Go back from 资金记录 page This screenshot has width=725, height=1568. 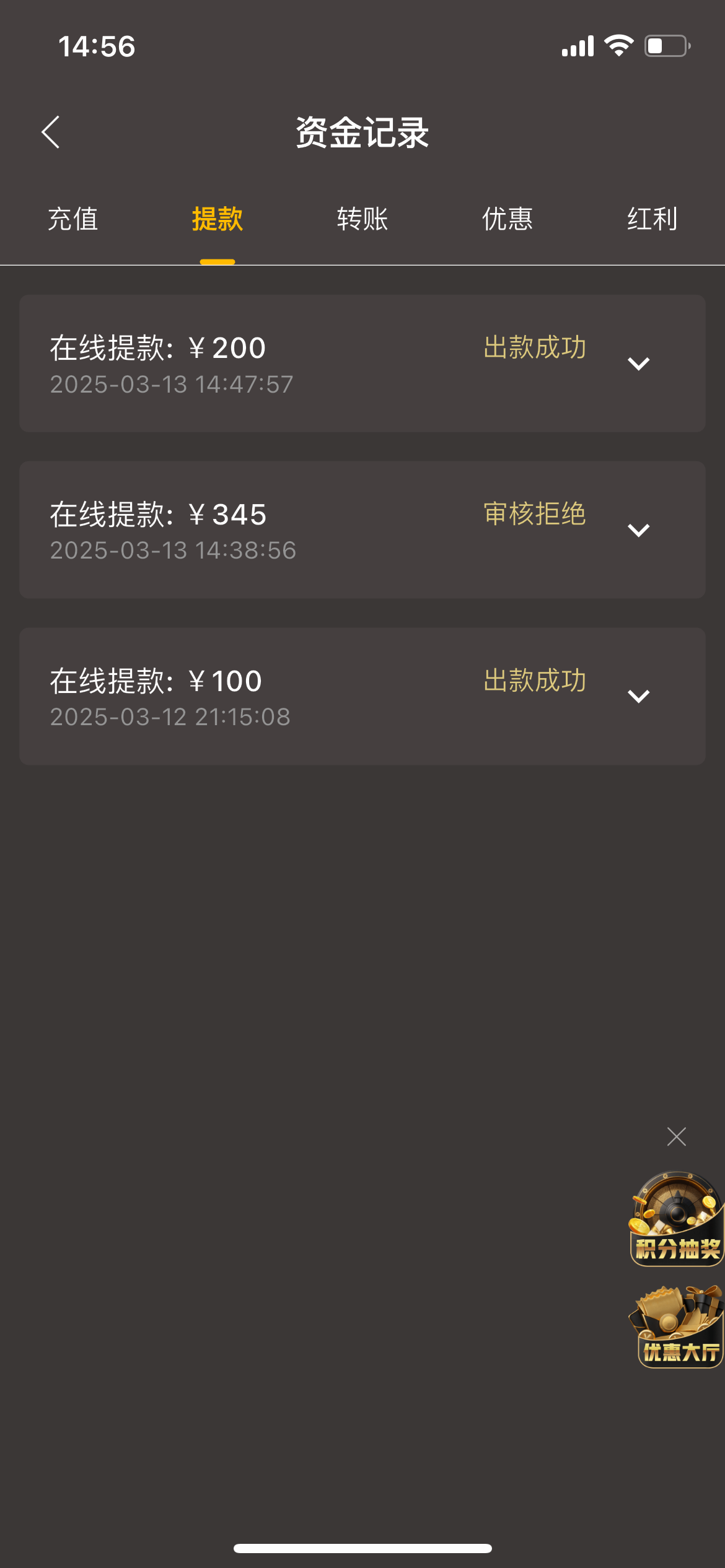[x=51, y=132]
